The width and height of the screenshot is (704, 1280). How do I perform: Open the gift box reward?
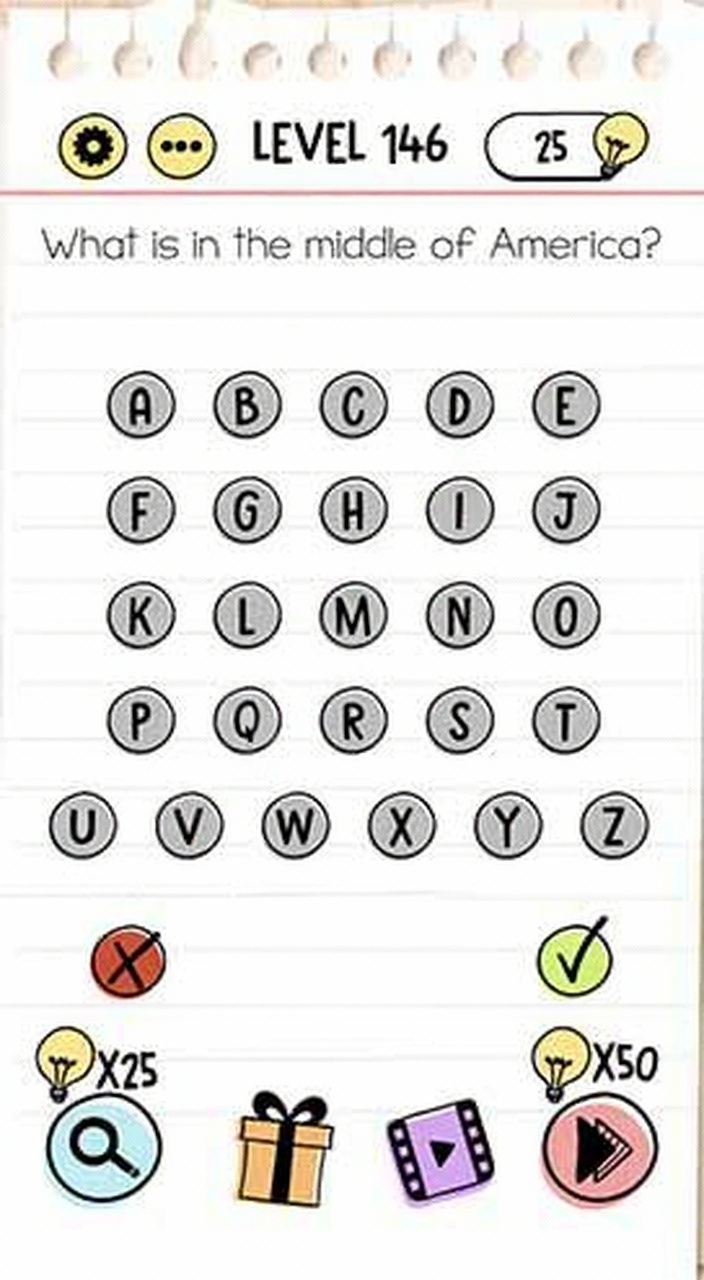(x=285, y=1150)
